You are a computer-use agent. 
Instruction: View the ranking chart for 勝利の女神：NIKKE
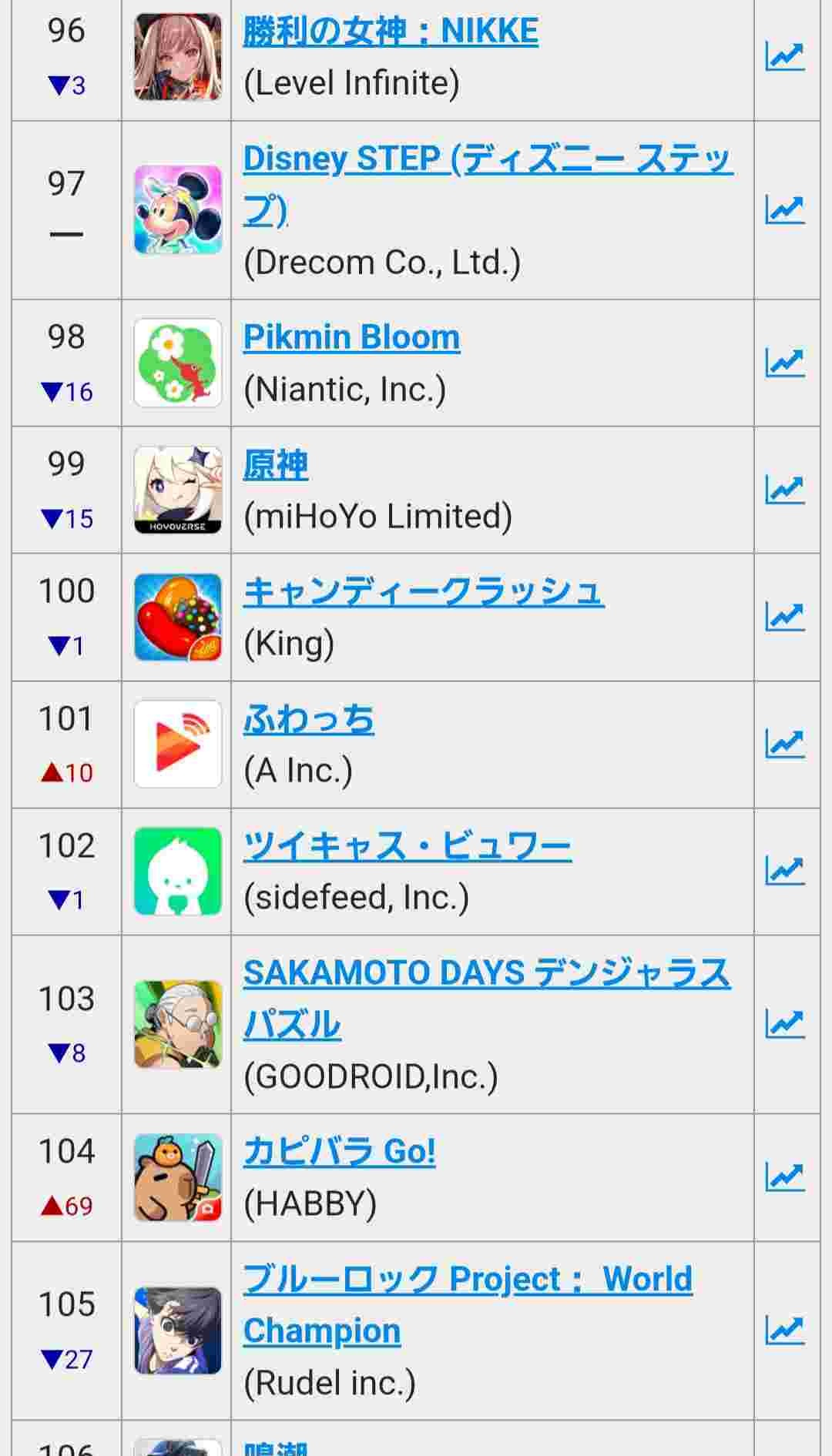pyautogui.click(x=785, y=57)
